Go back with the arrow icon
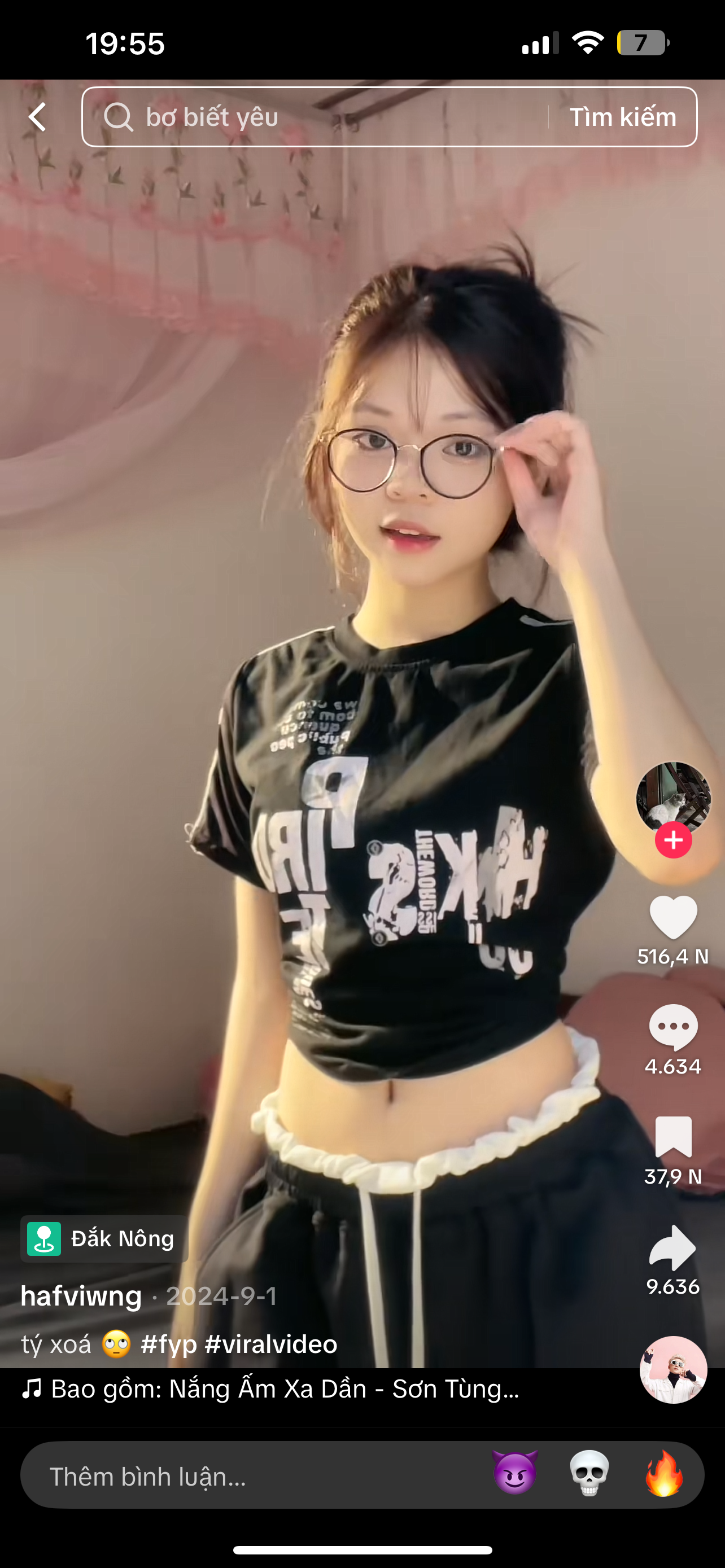The image size is (725, 1568). (x=38, y=117)
